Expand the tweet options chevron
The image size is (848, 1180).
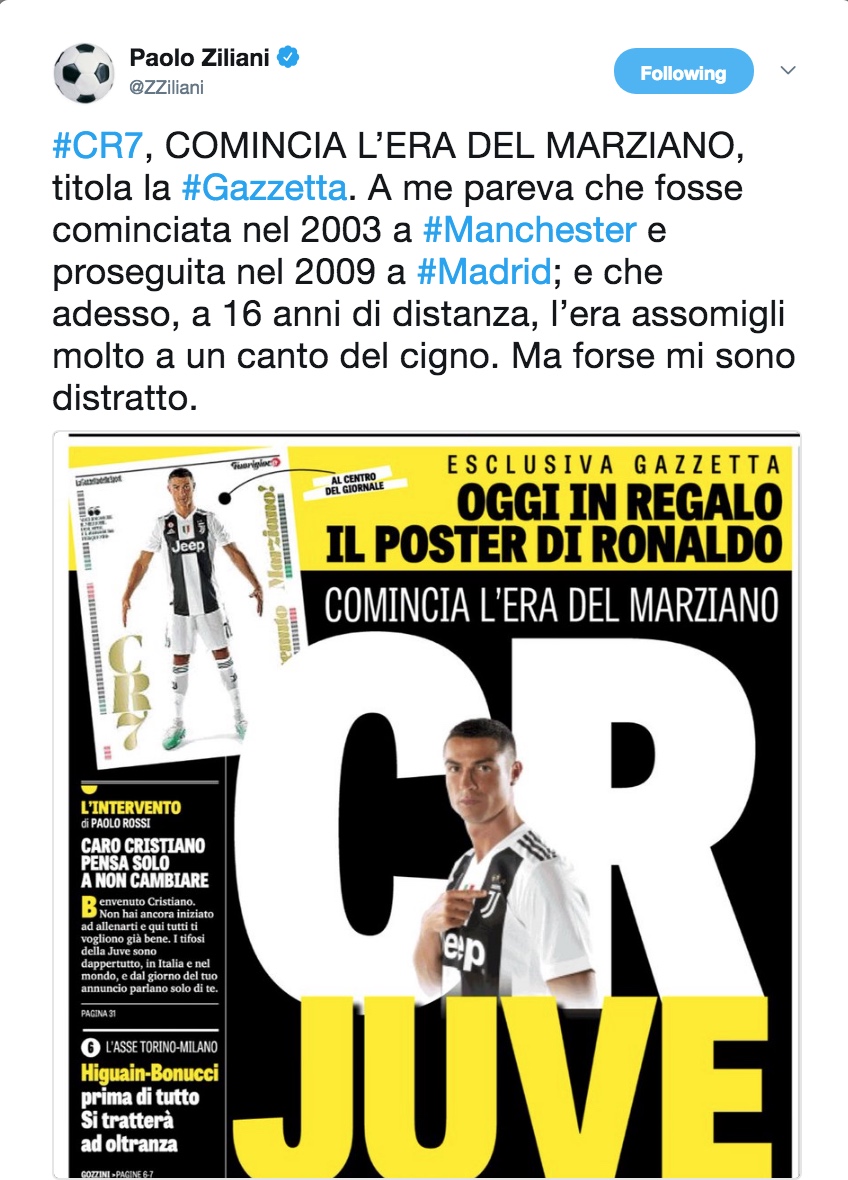(x=787, y=71)
